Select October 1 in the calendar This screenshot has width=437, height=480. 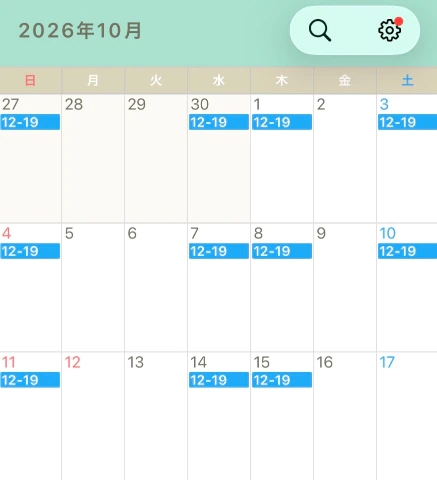coord(282,158)
